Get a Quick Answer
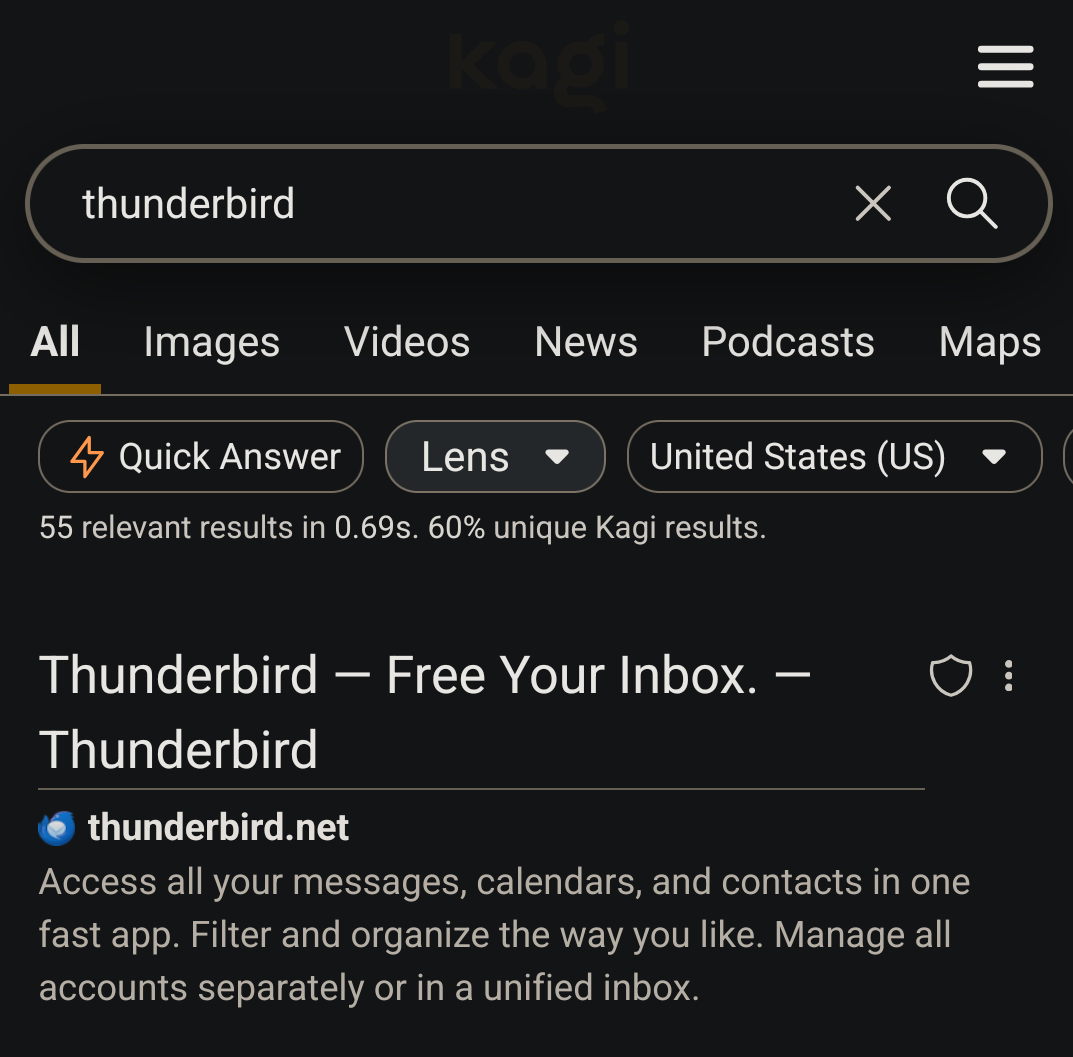This screenshot has width=1073, height=1057. 201,457
